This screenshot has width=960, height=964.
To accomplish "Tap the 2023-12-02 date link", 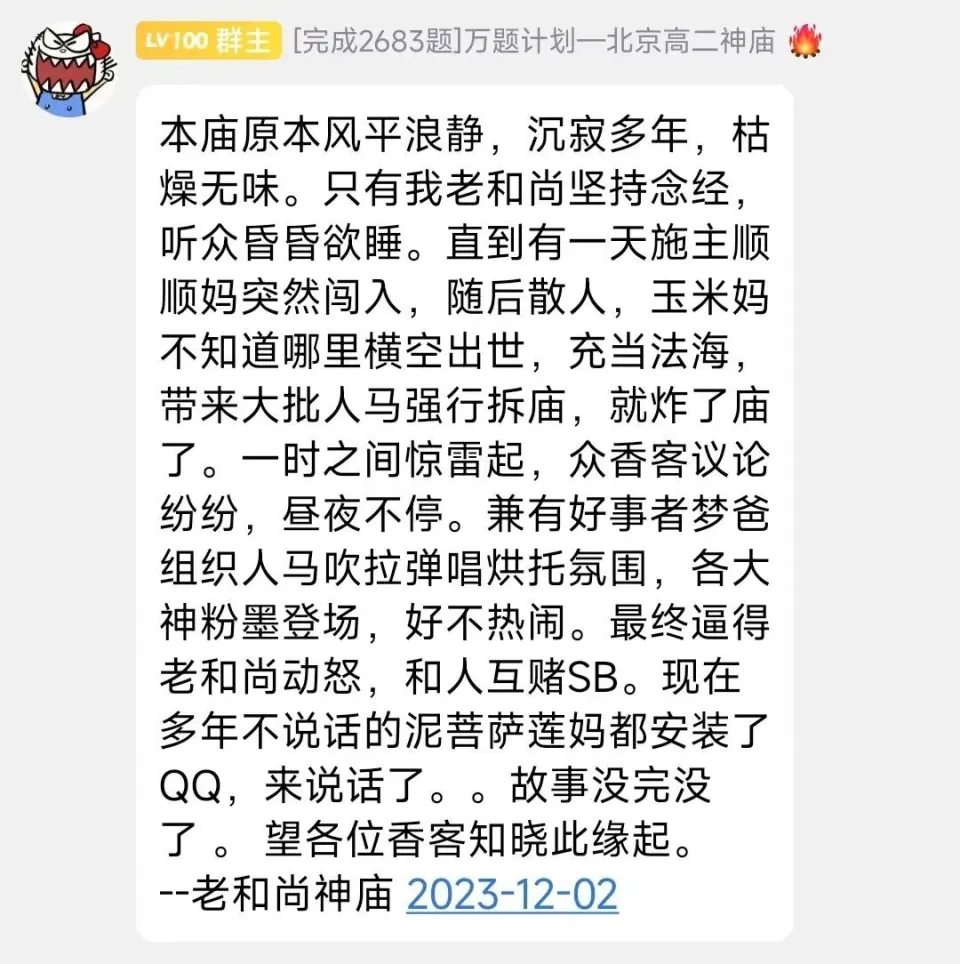I will (x=512, y=894).
